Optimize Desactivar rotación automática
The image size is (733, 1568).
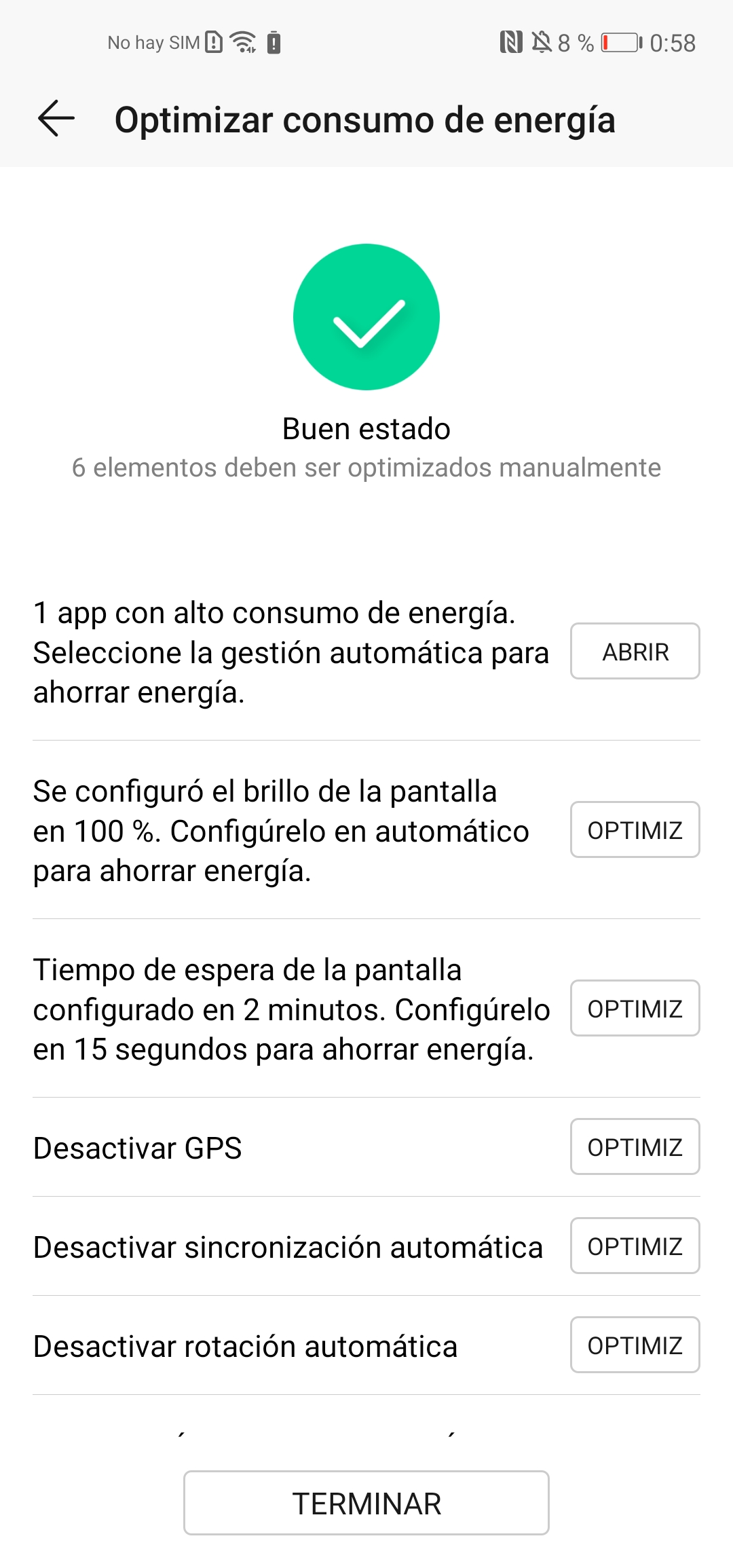pyautogui.click(x=635, y=1345)
